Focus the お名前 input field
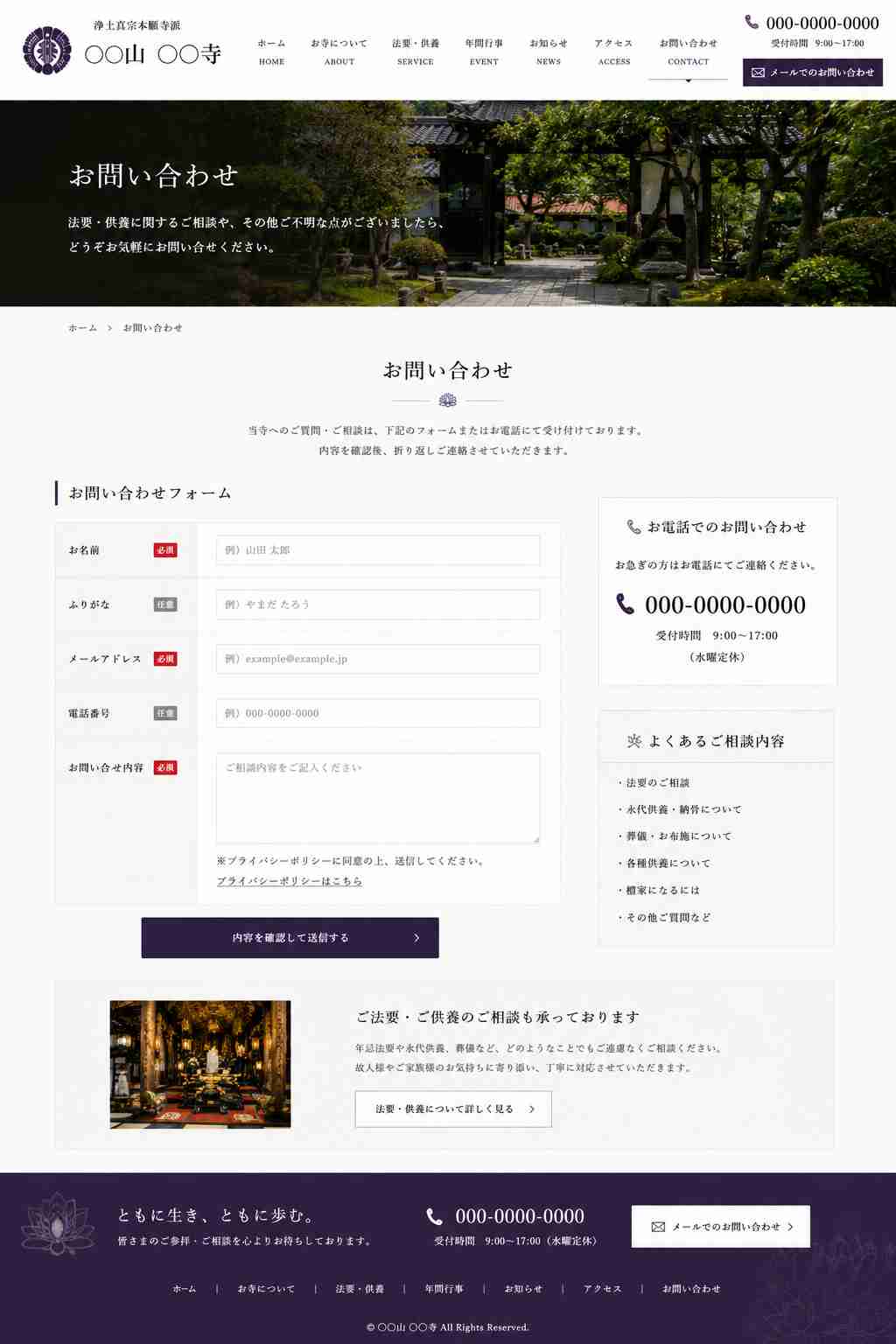896x1344 pixels. point(378,550)
